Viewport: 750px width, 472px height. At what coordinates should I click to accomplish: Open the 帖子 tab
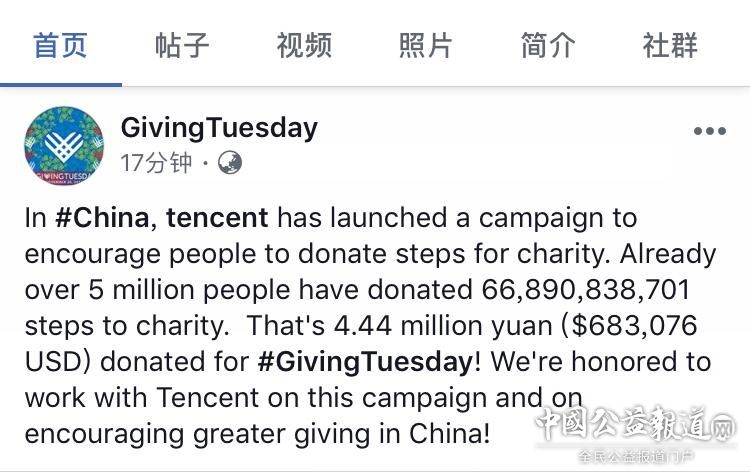tap(182, 45)
